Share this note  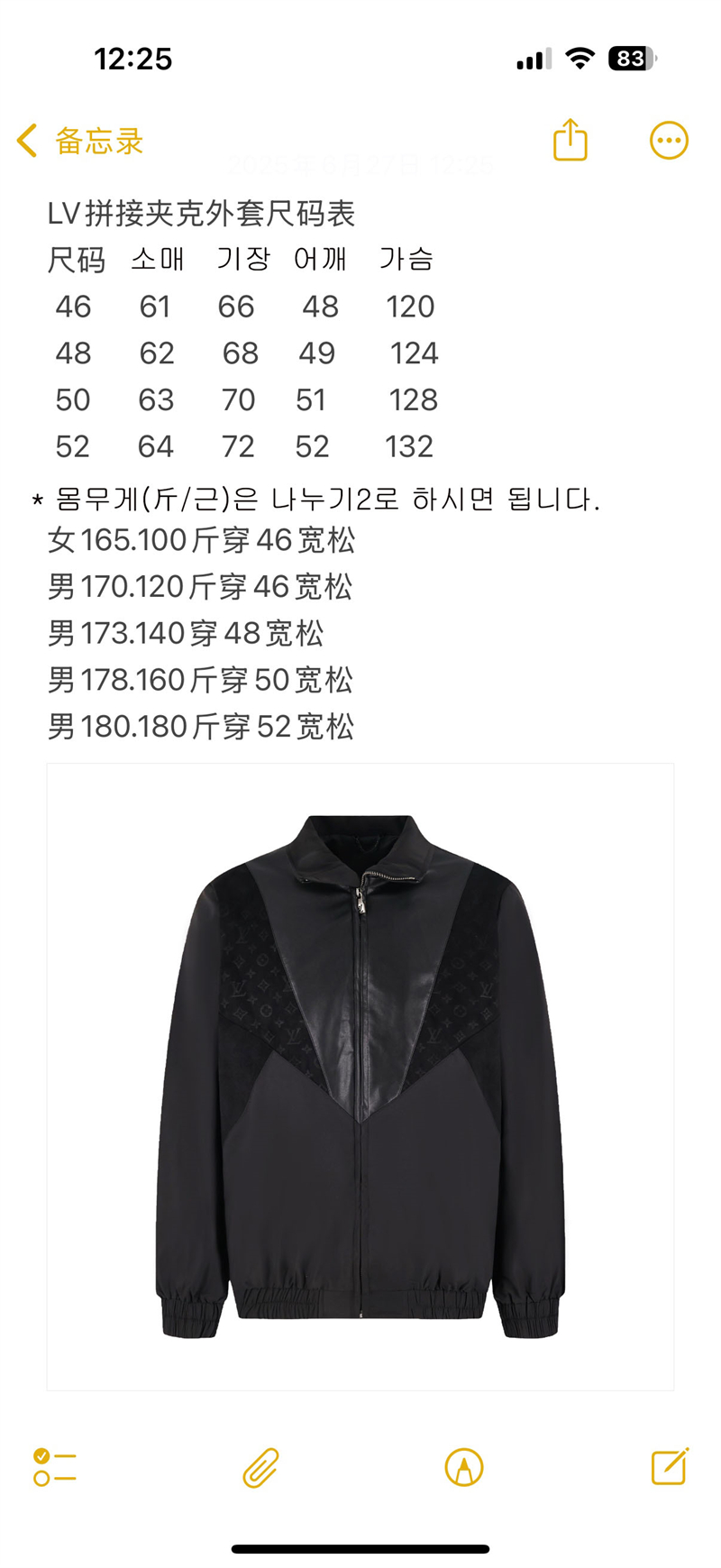click(570, 141)
